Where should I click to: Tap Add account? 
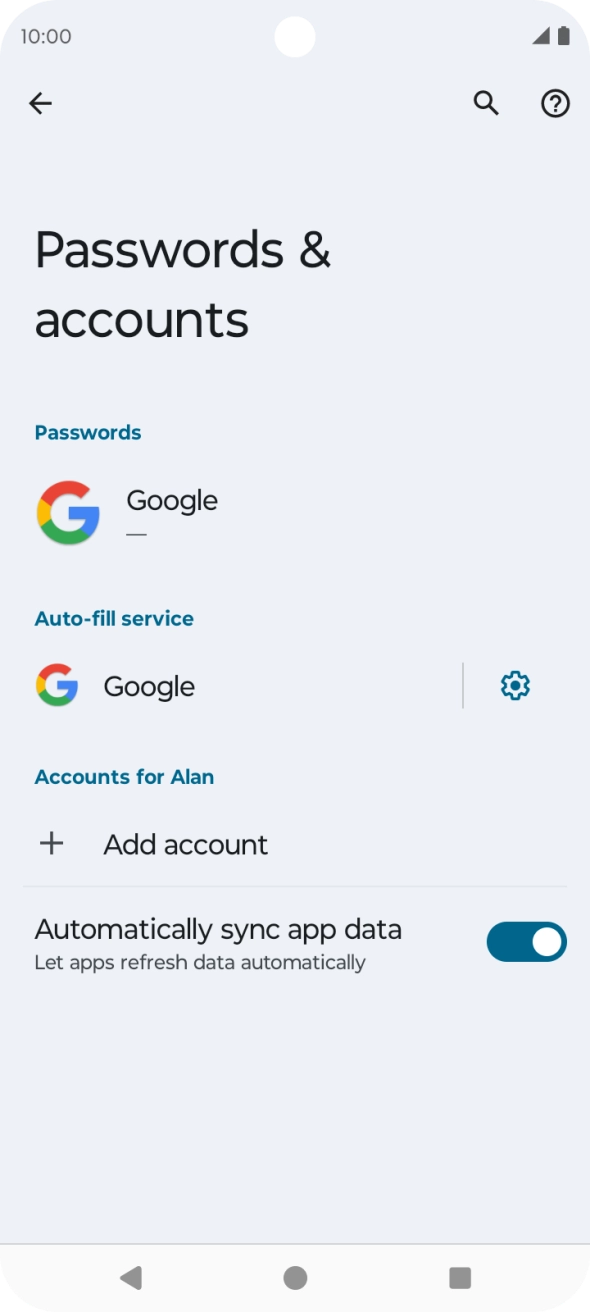(295, 844)
